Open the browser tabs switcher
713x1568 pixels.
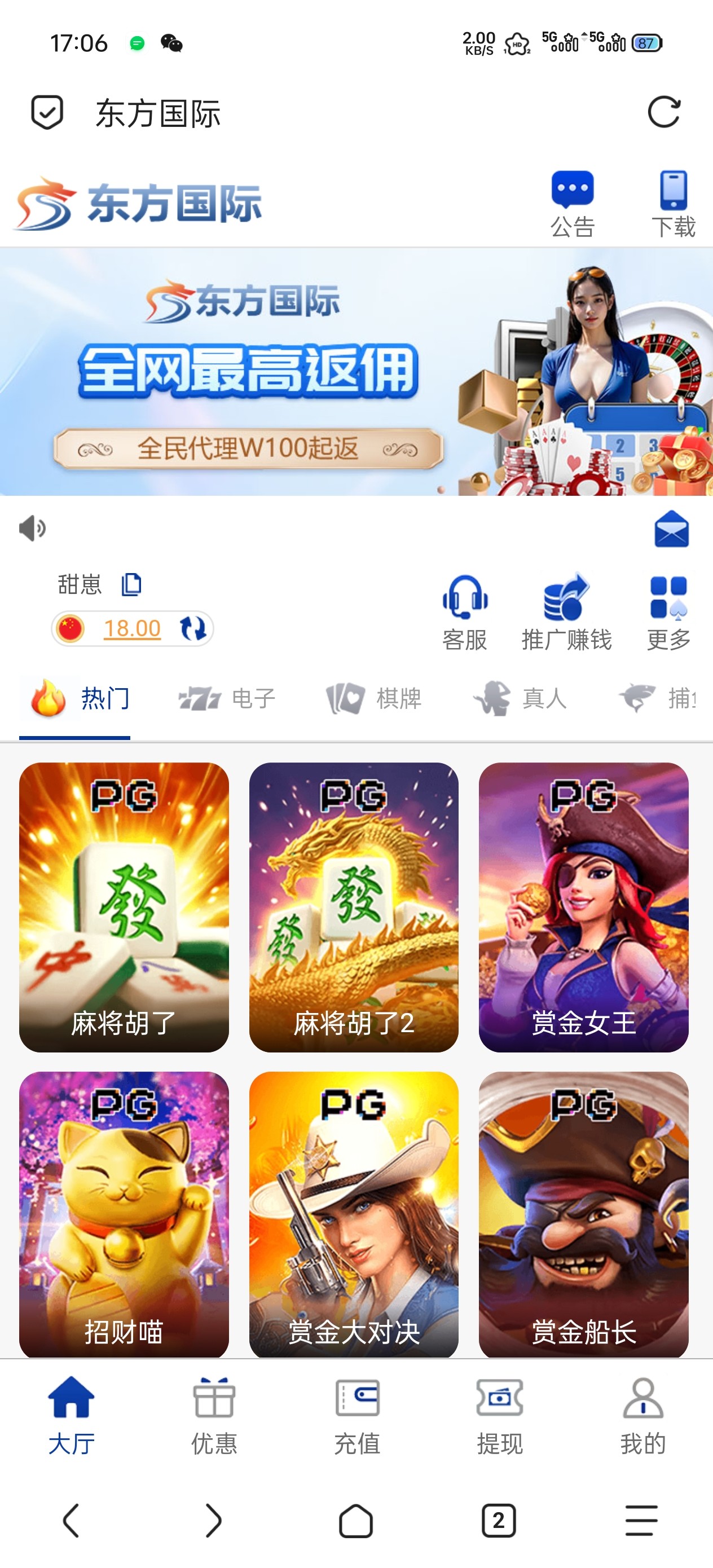pos(499,1521)
